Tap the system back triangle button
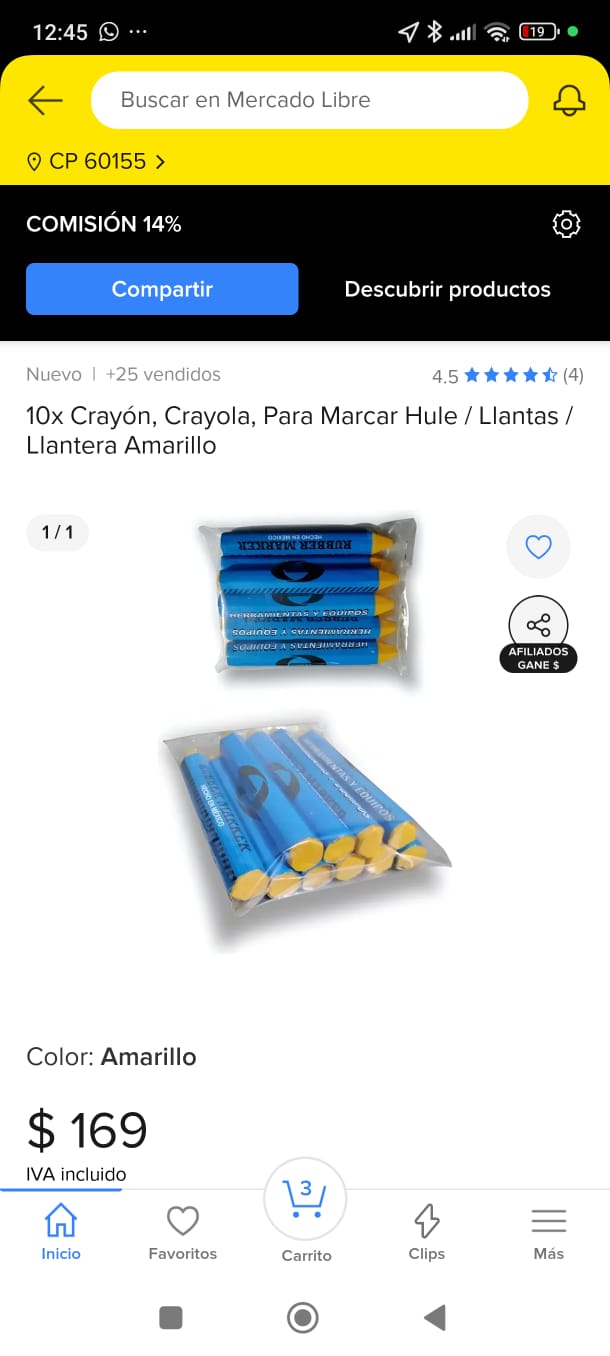610x1356 pixels. [x=434, y=1318]
